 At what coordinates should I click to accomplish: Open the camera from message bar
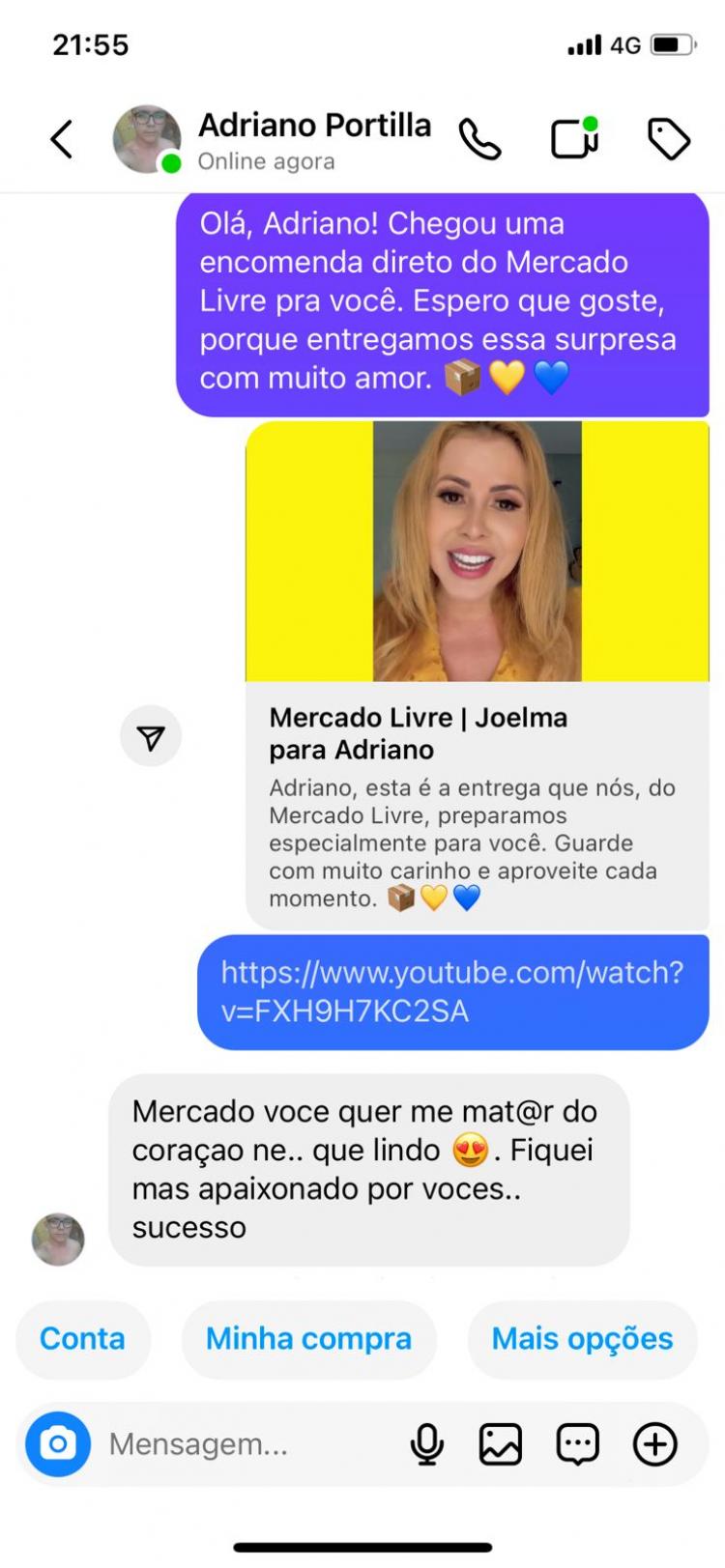[58, 1444]
